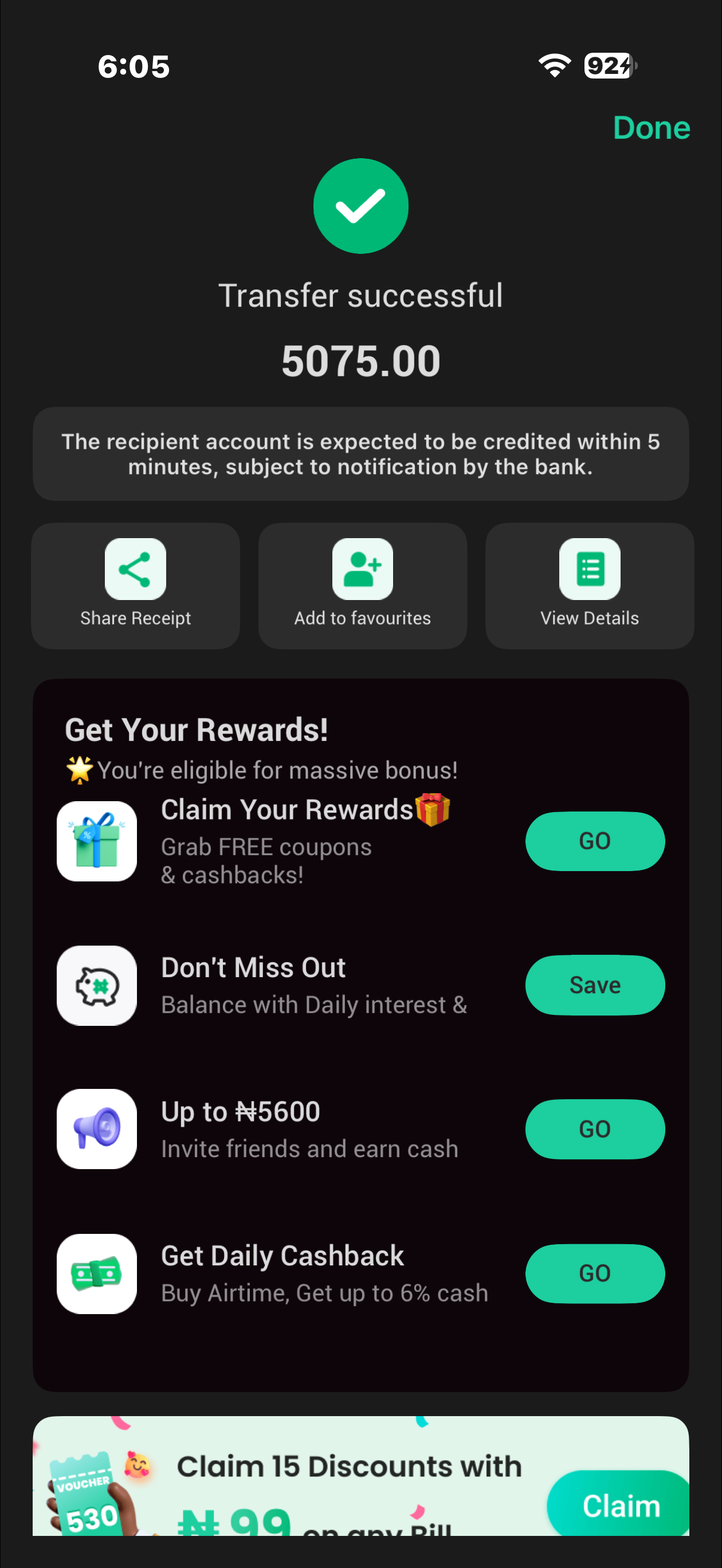This screenshot has width=722, height=1568.
Task: Tap GO for Claim Your Rewards
Action: (594, 841)
